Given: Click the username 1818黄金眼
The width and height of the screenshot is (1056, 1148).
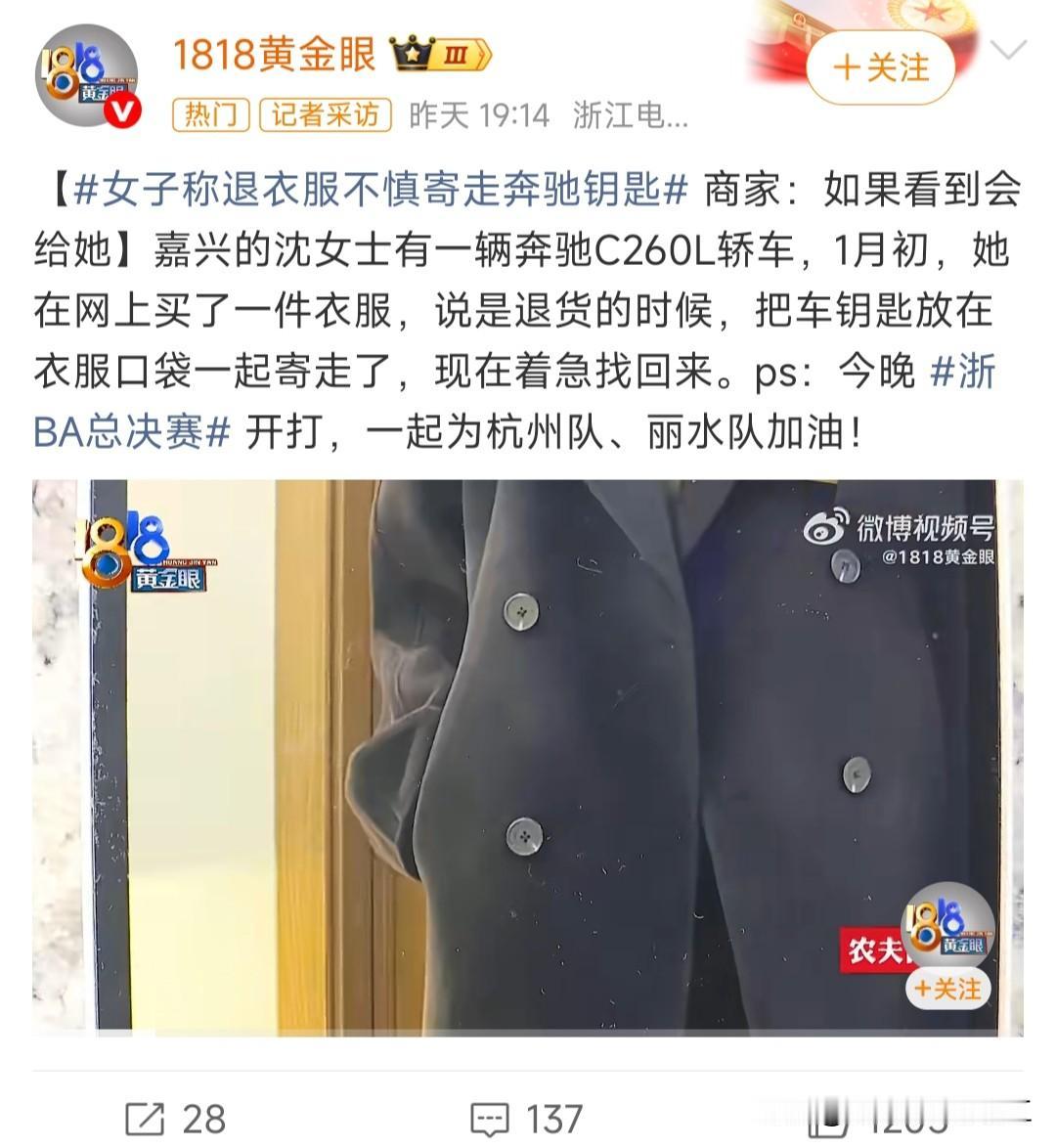Looking at the screenshot, I should (272, 57).
